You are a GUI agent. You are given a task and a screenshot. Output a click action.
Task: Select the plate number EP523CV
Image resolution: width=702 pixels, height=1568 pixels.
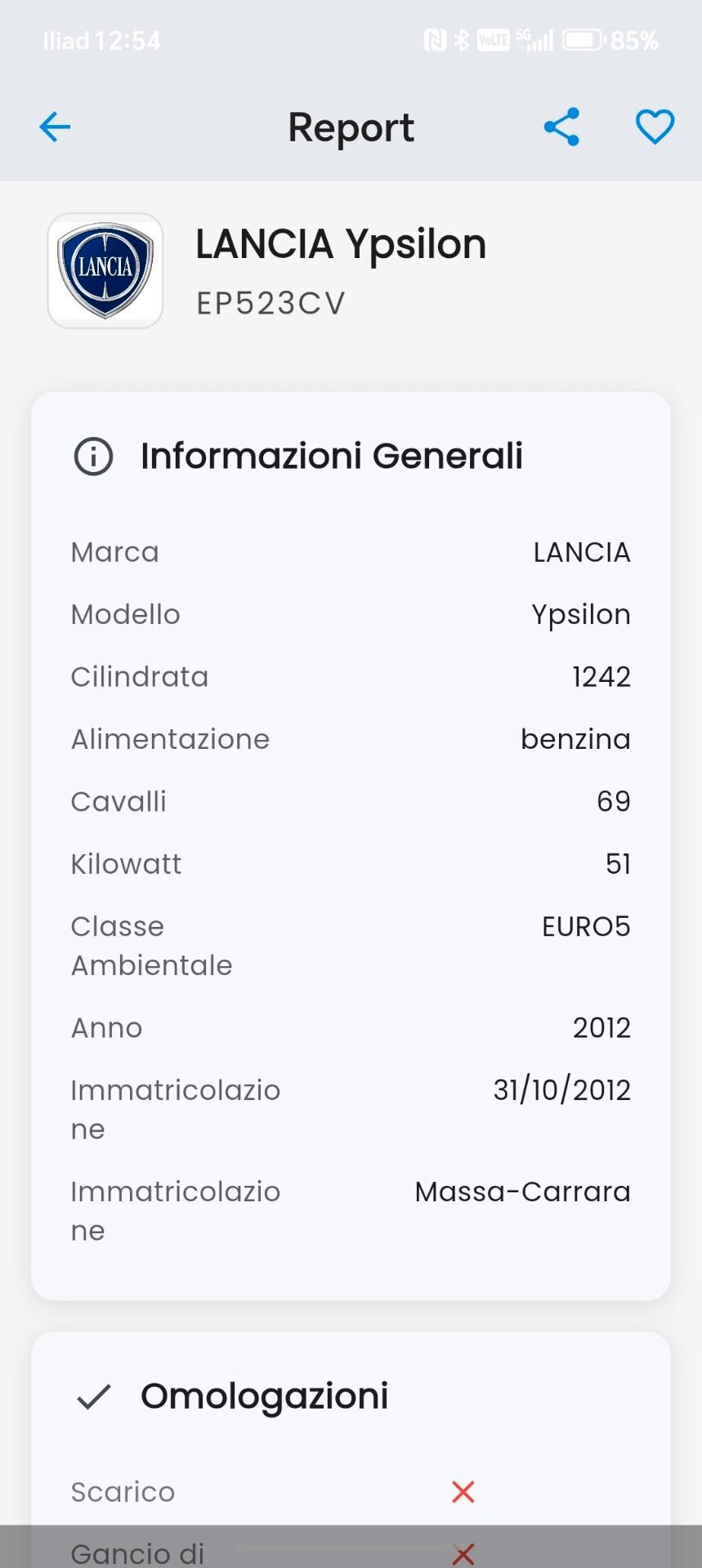click(x=270, y=303)
